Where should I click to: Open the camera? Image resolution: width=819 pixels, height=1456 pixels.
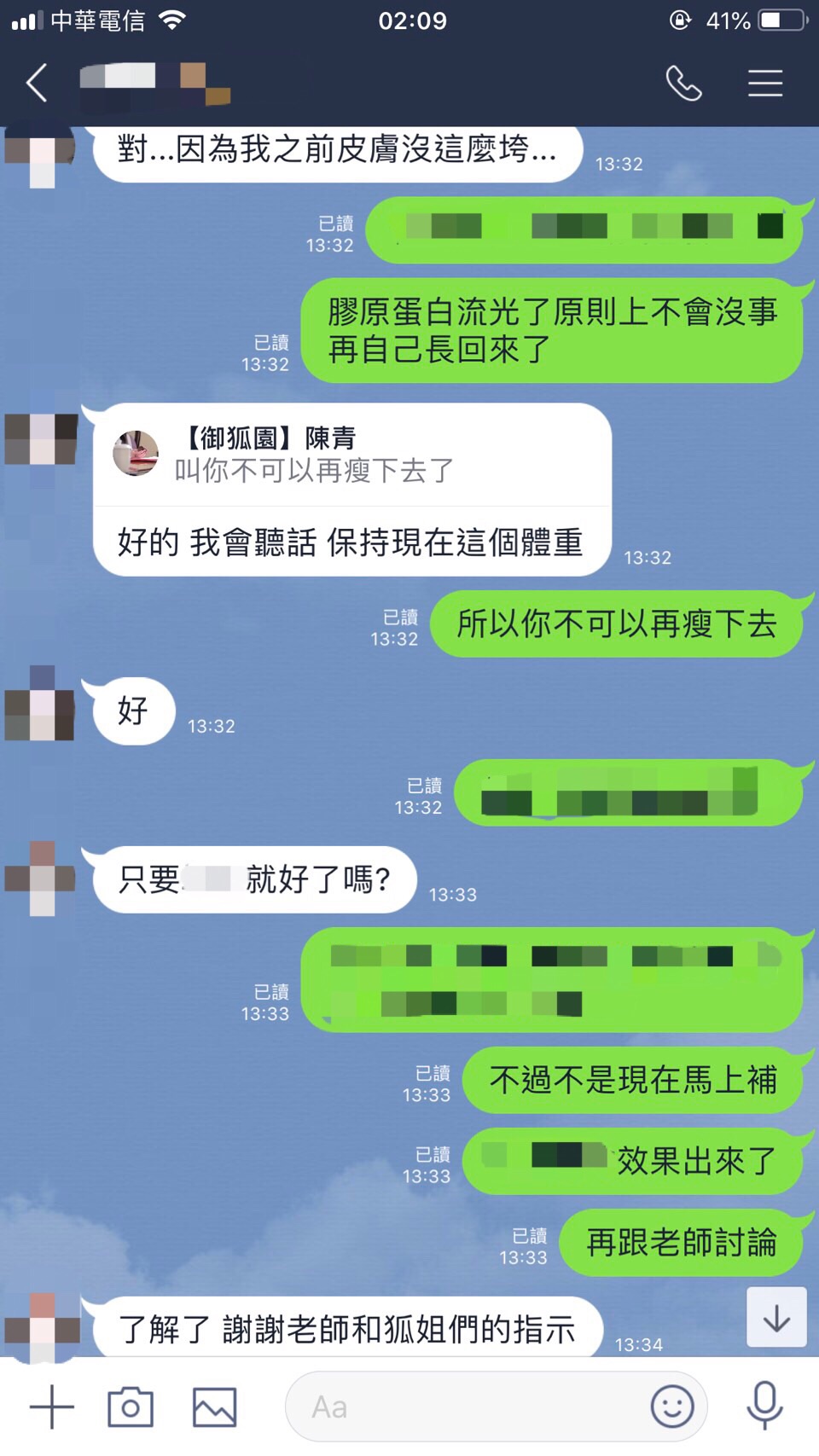(x=131, y=1407)
